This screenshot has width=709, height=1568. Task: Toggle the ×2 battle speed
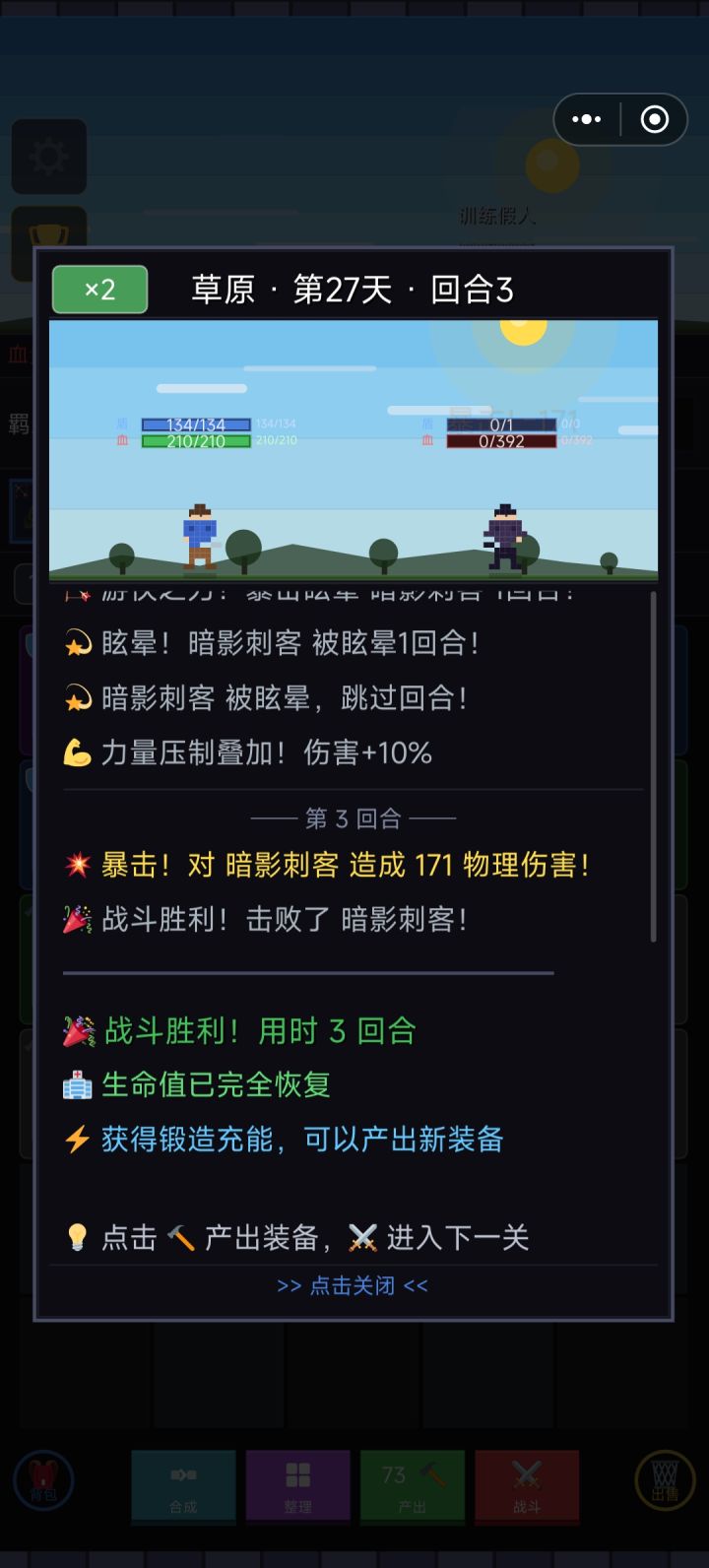point(98,289)
